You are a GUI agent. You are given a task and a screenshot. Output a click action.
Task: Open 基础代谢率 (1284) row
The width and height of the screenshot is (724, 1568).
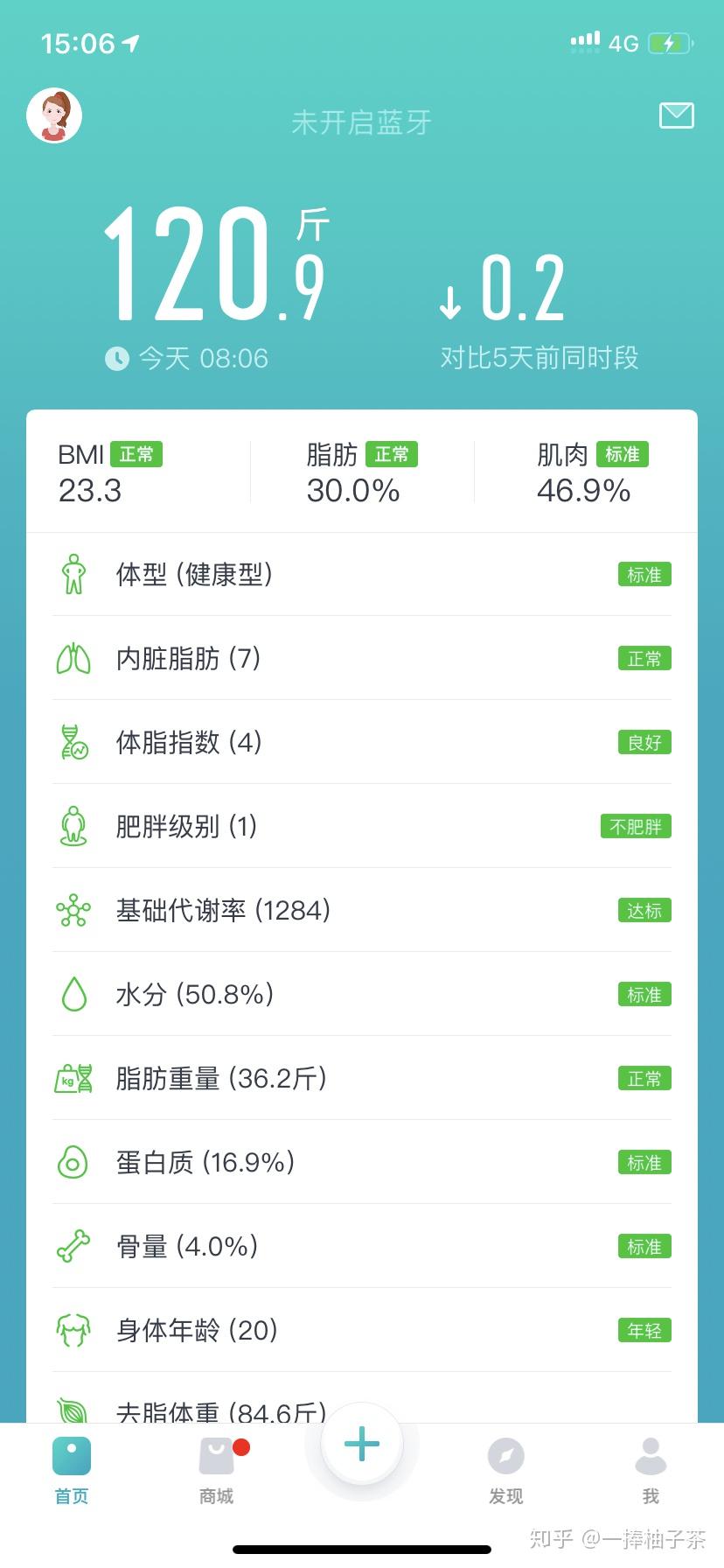pos(362,910)
